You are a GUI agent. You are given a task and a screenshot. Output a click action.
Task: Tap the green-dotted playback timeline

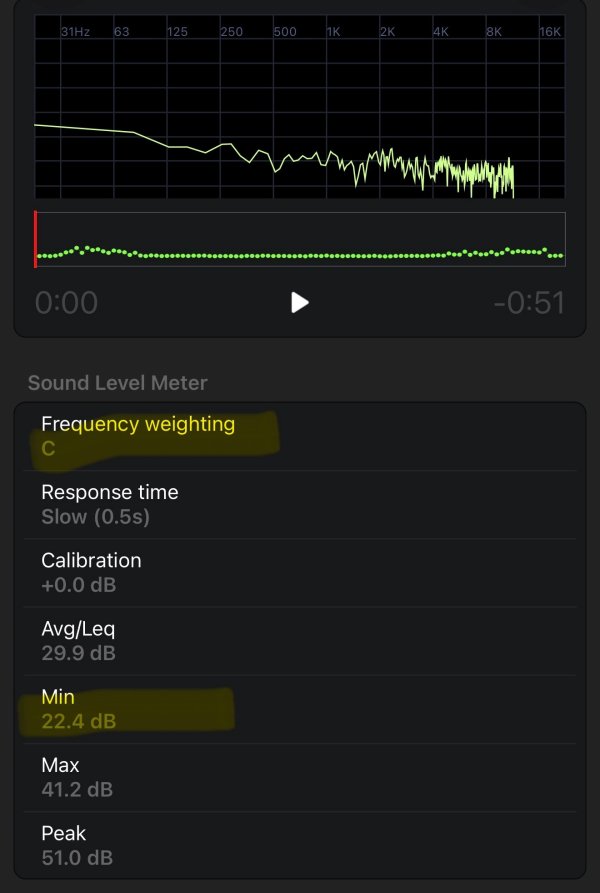[300, 240]
